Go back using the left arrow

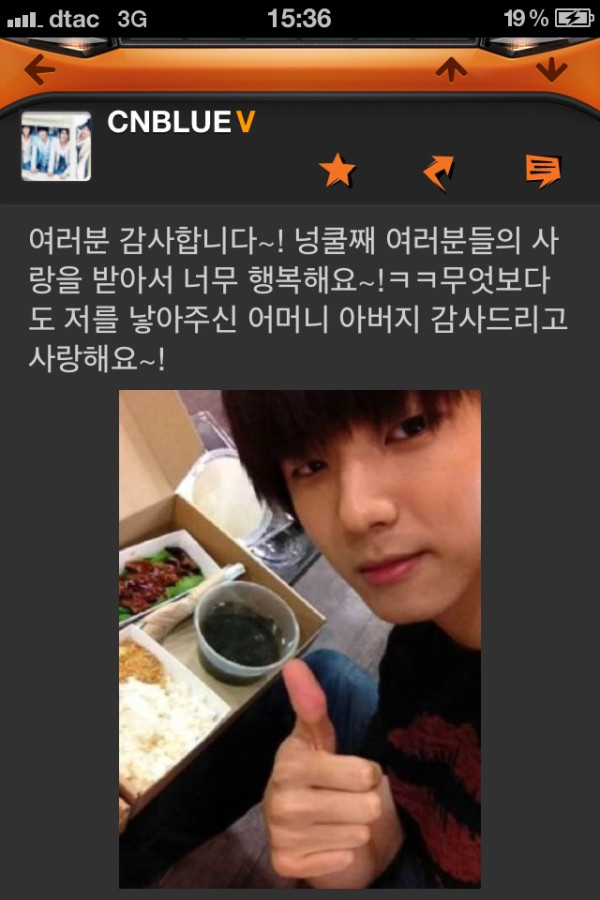coord(39,70)
